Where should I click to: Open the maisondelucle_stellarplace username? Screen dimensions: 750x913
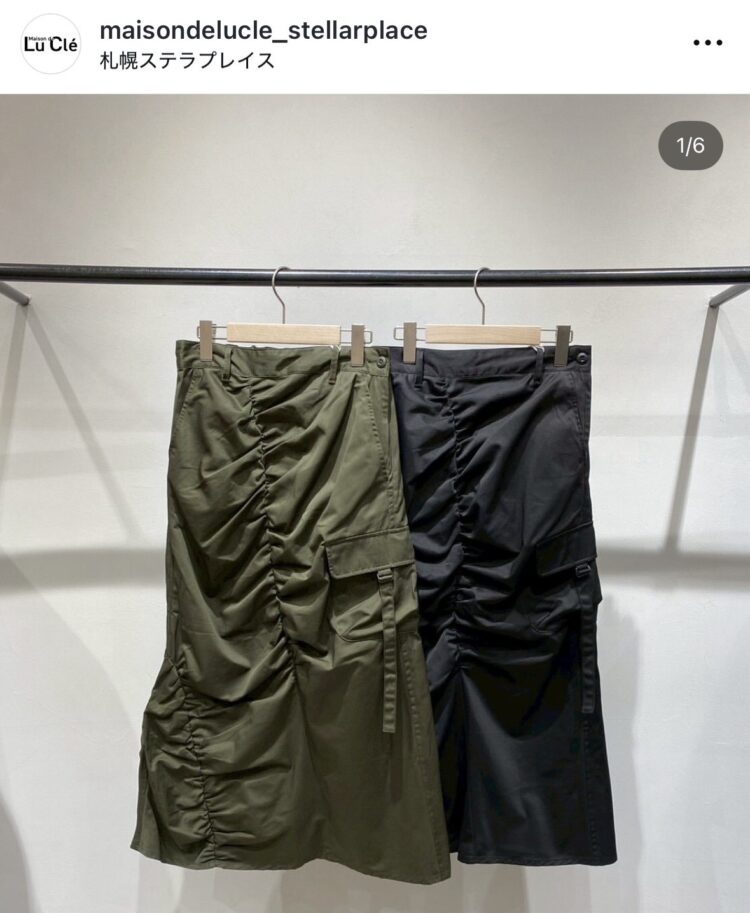pos(263,30)
